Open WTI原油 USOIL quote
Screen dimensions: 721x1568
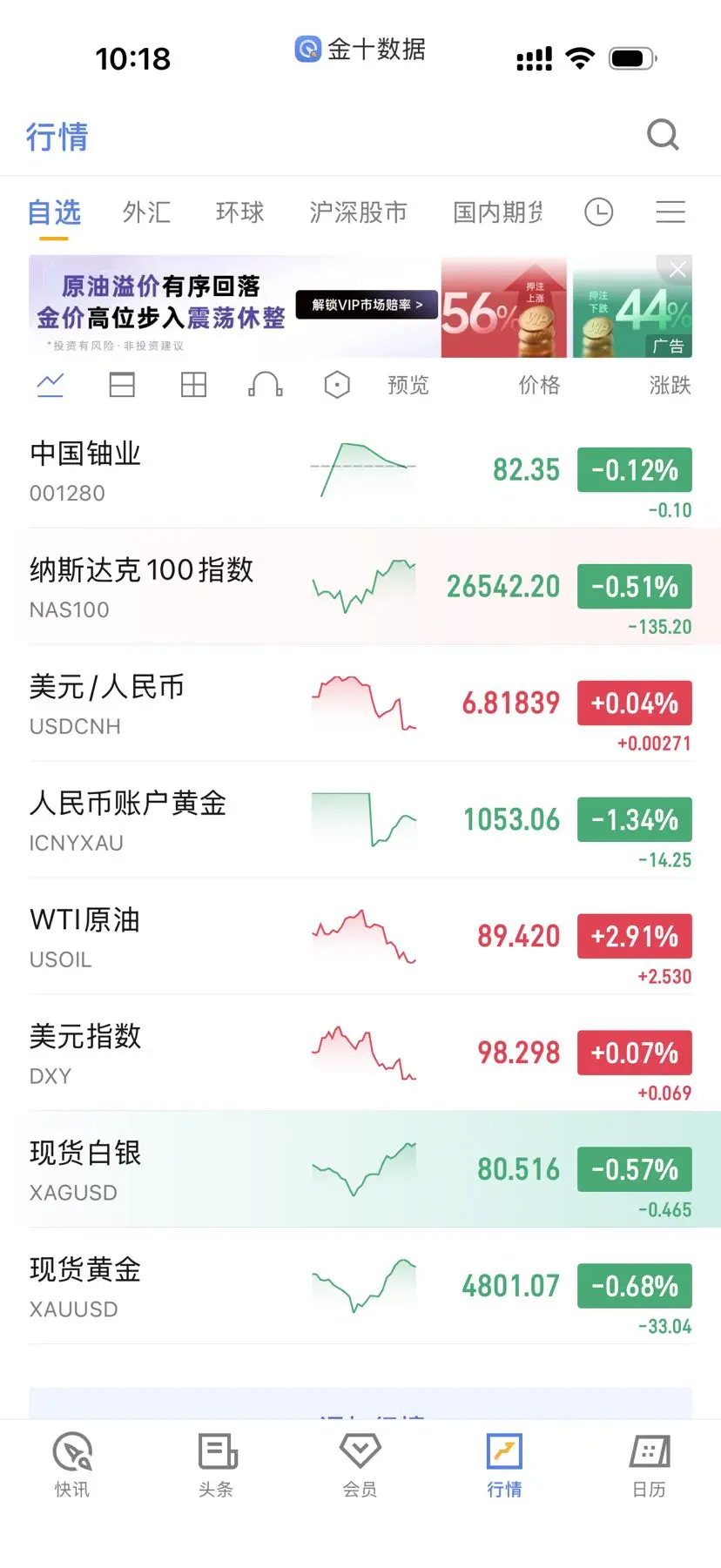84,937
